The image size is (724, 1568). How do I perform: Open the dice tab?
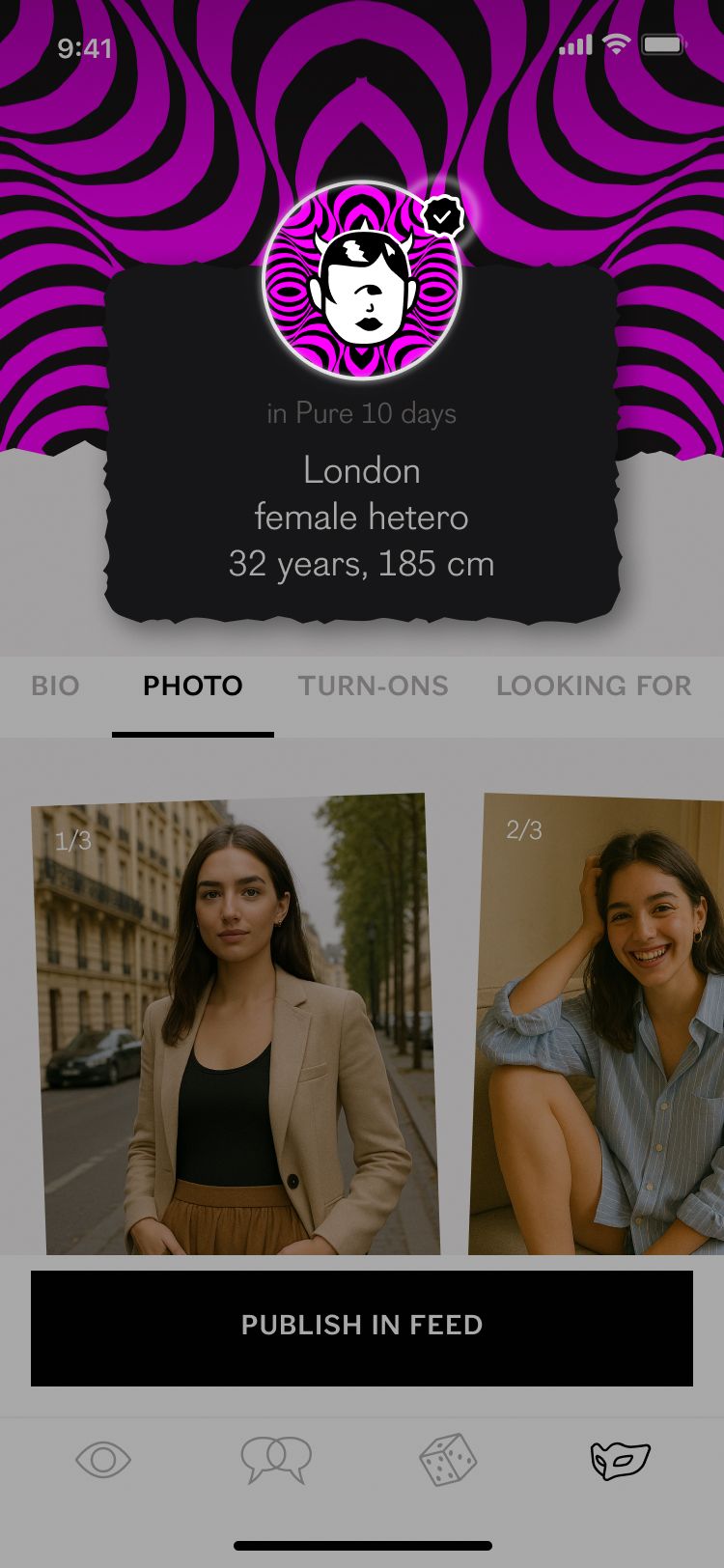(x=448, y=1459)
